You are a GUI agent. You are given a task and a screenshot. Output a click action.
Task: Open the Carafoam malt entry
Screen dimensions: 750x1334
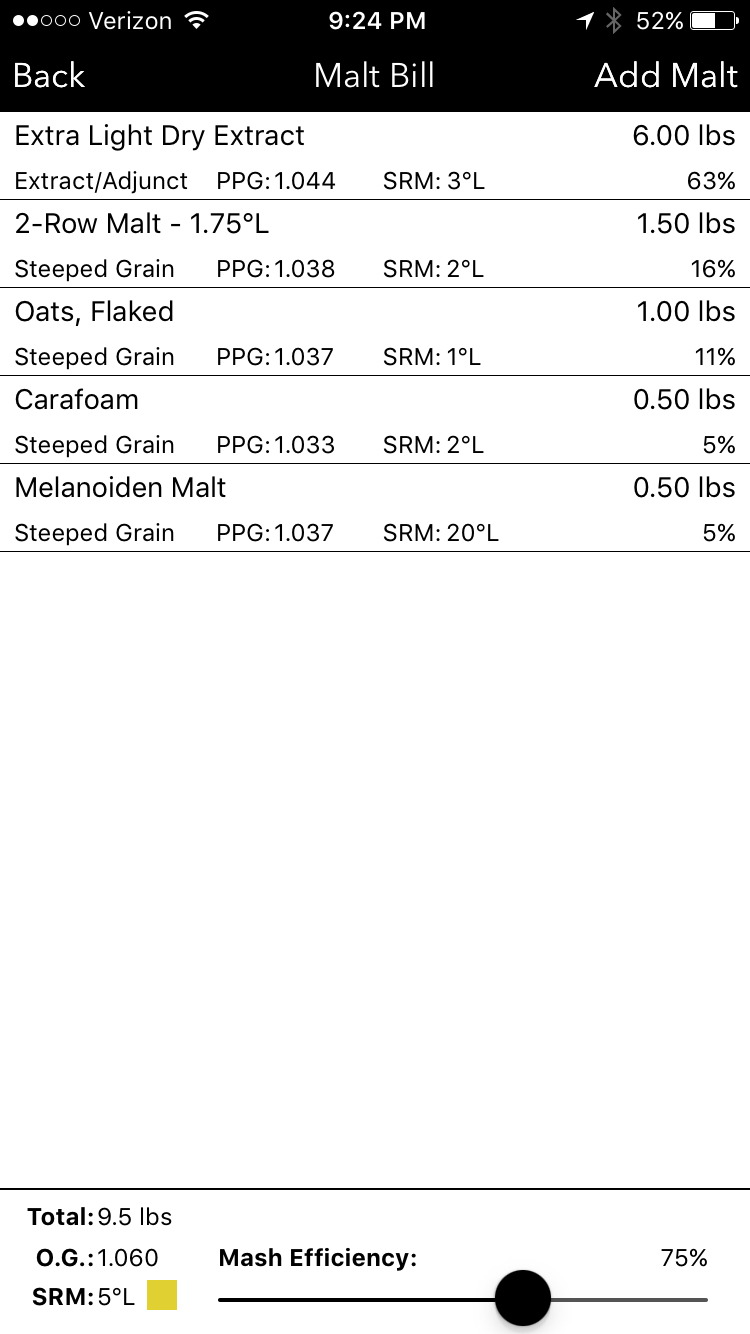(375, 420)
